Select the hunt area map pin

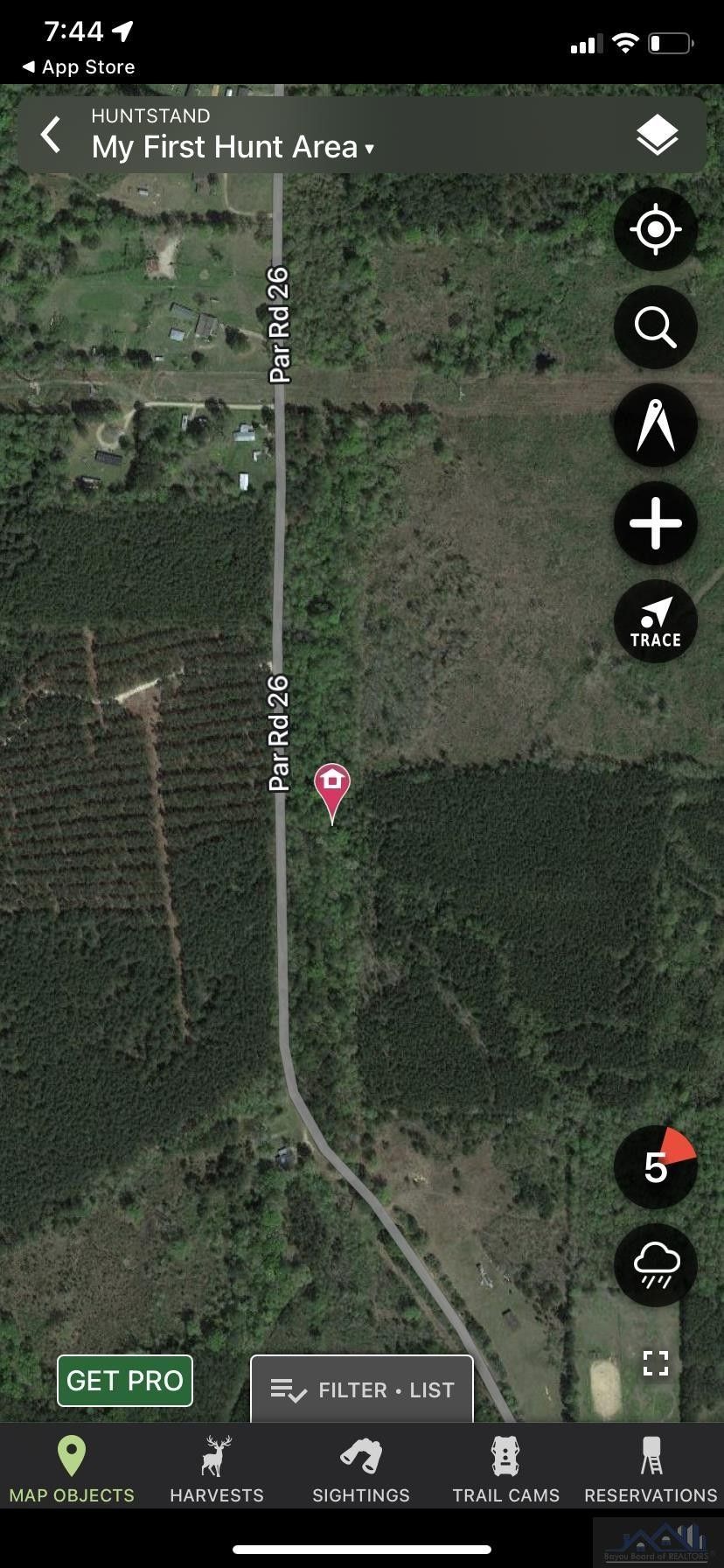[x=332, y=783]
